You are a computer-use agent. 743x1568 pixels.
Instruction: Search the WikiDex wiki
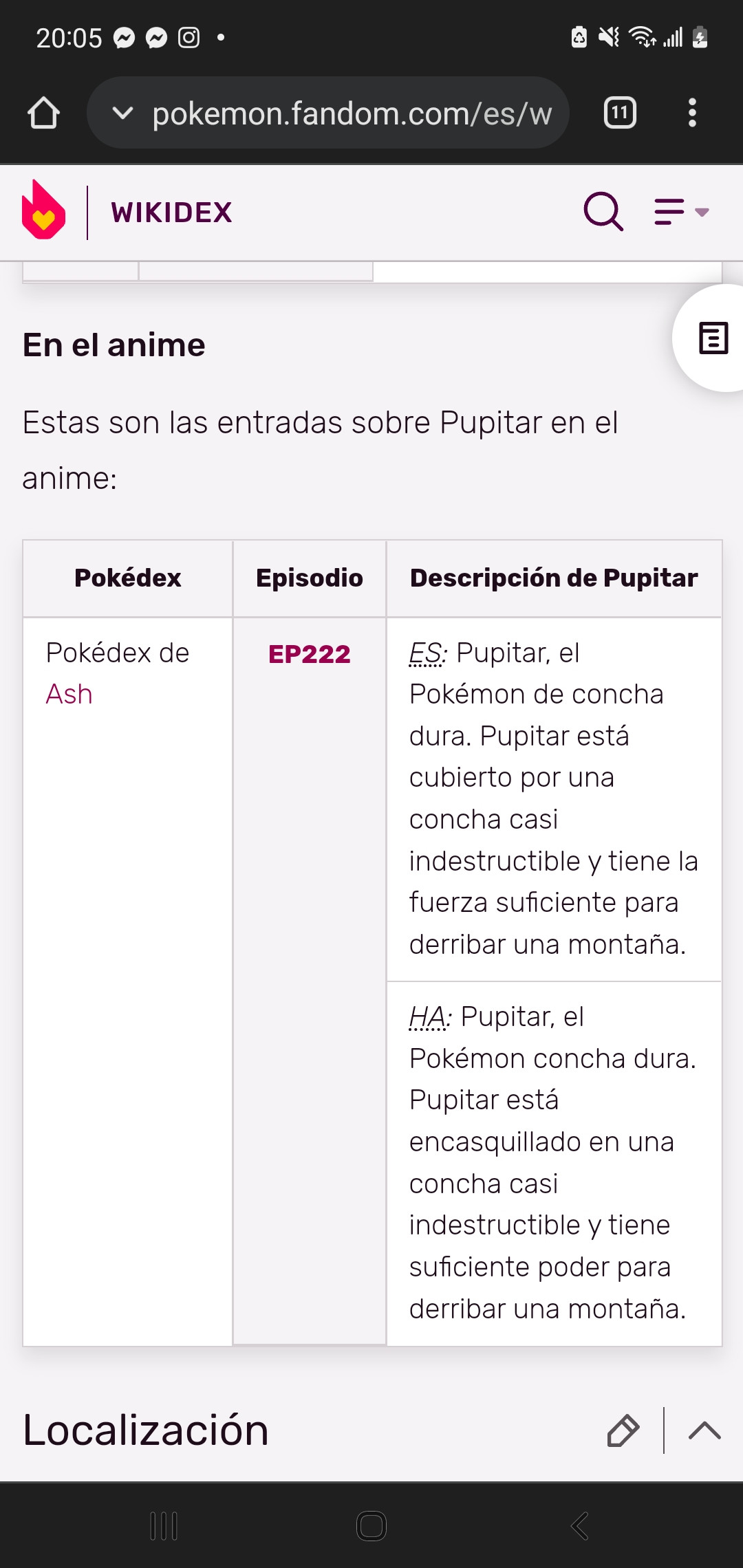(603, 211)
